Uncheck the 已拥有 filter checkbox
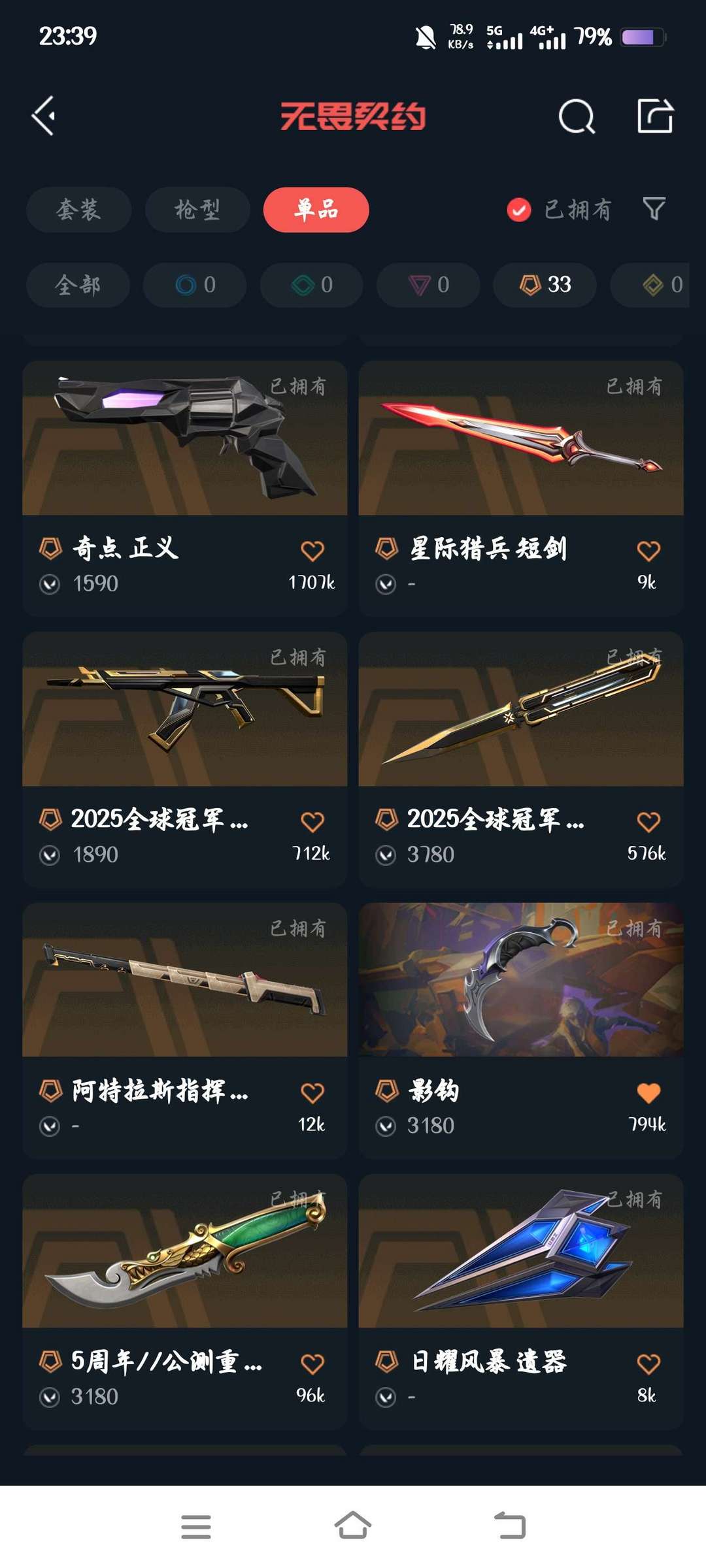 pos(519,210)
